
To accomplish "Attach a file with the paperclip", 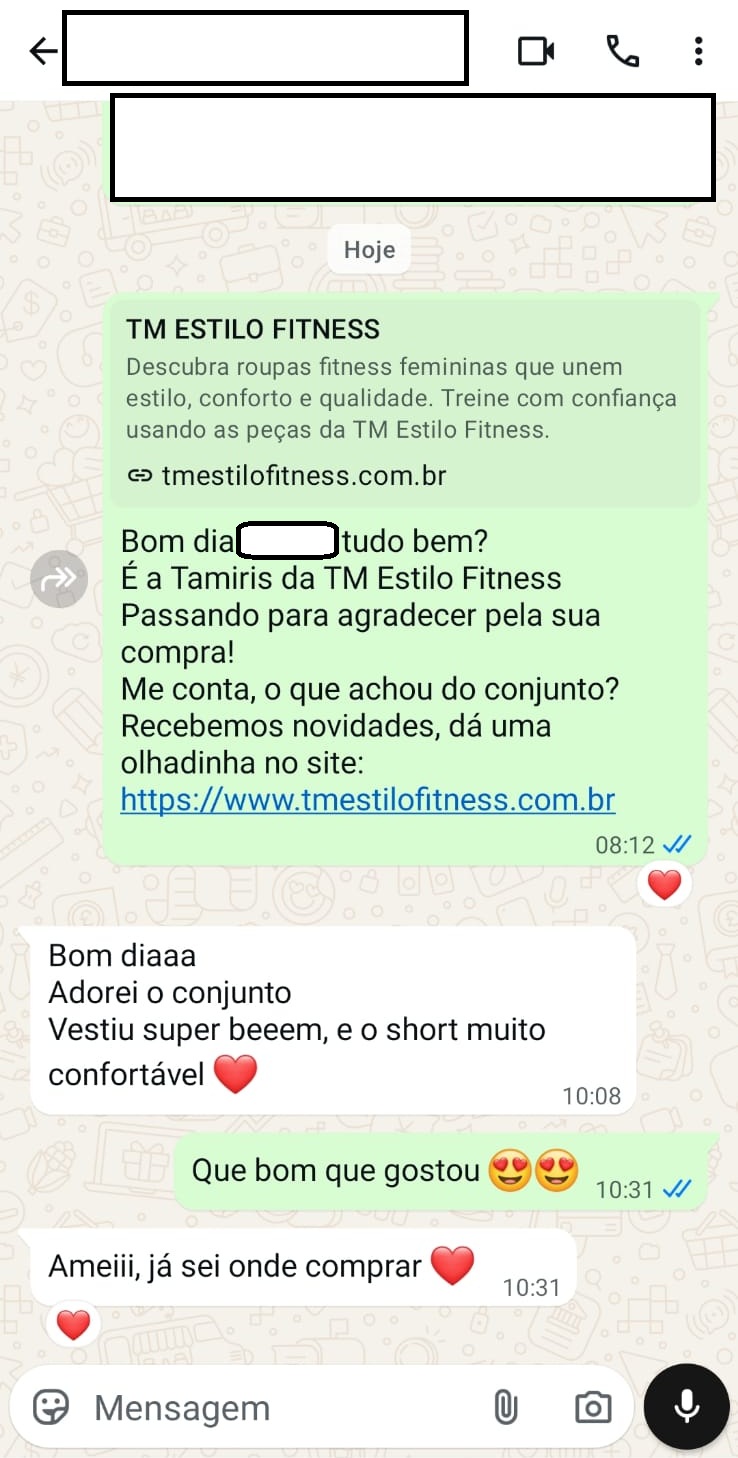I will point(506,1408).
